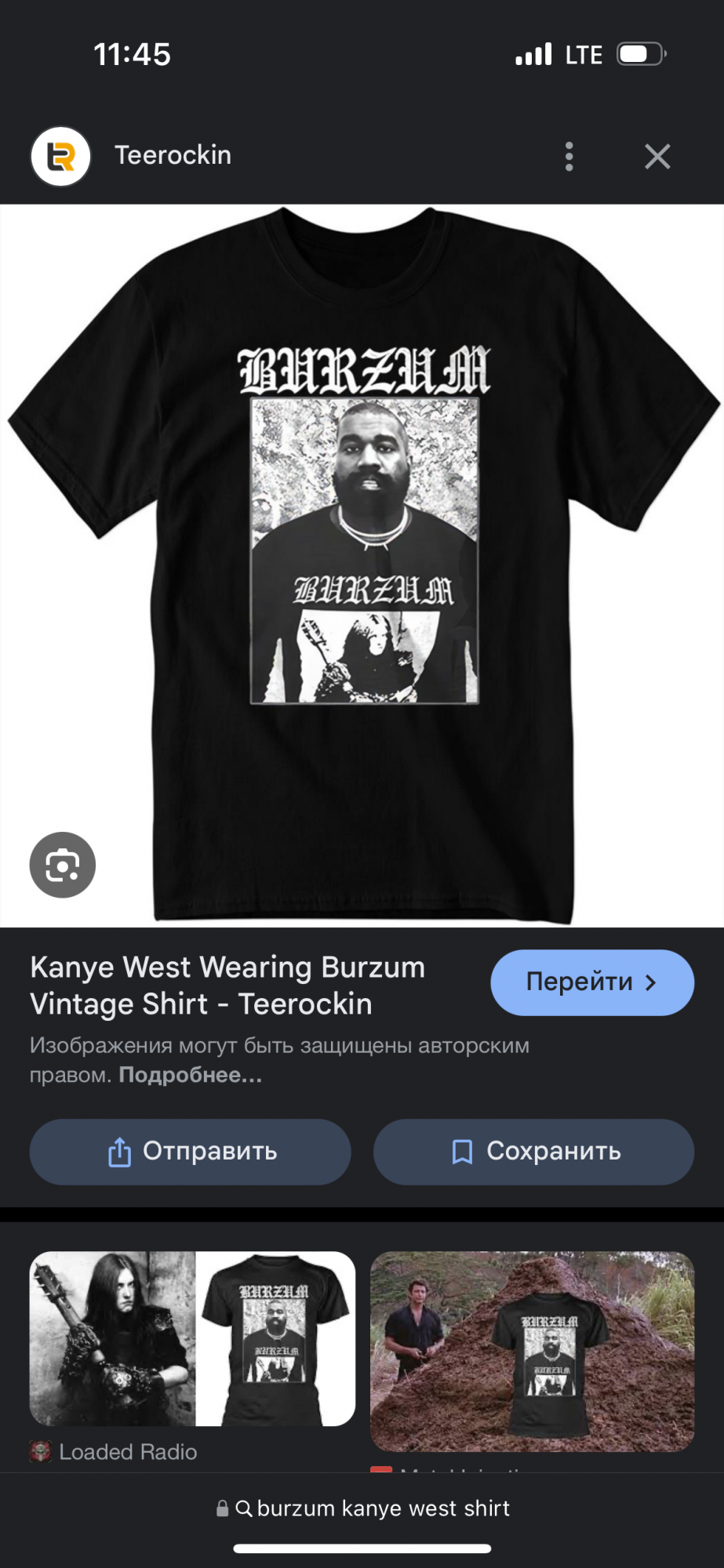Viewport: 724px width, 1568px height.
Task: Search this image with Lens
Action: [63, 865]
